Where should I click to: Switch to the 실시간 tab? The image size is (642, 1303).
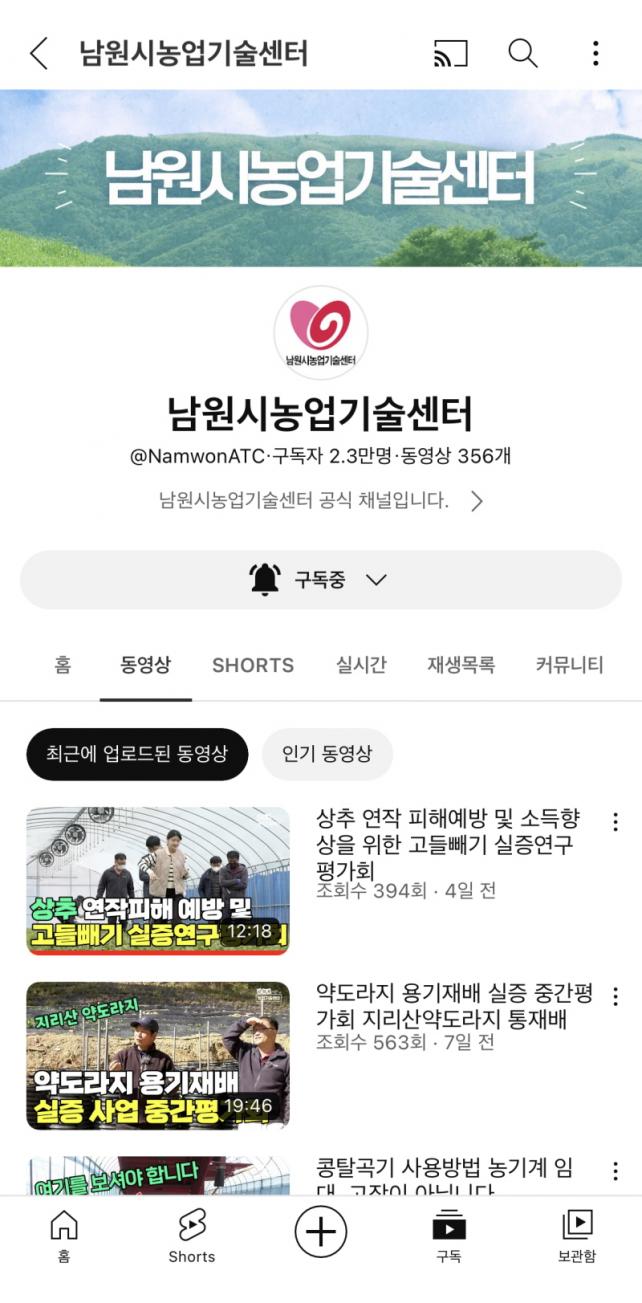pos(361,665)
